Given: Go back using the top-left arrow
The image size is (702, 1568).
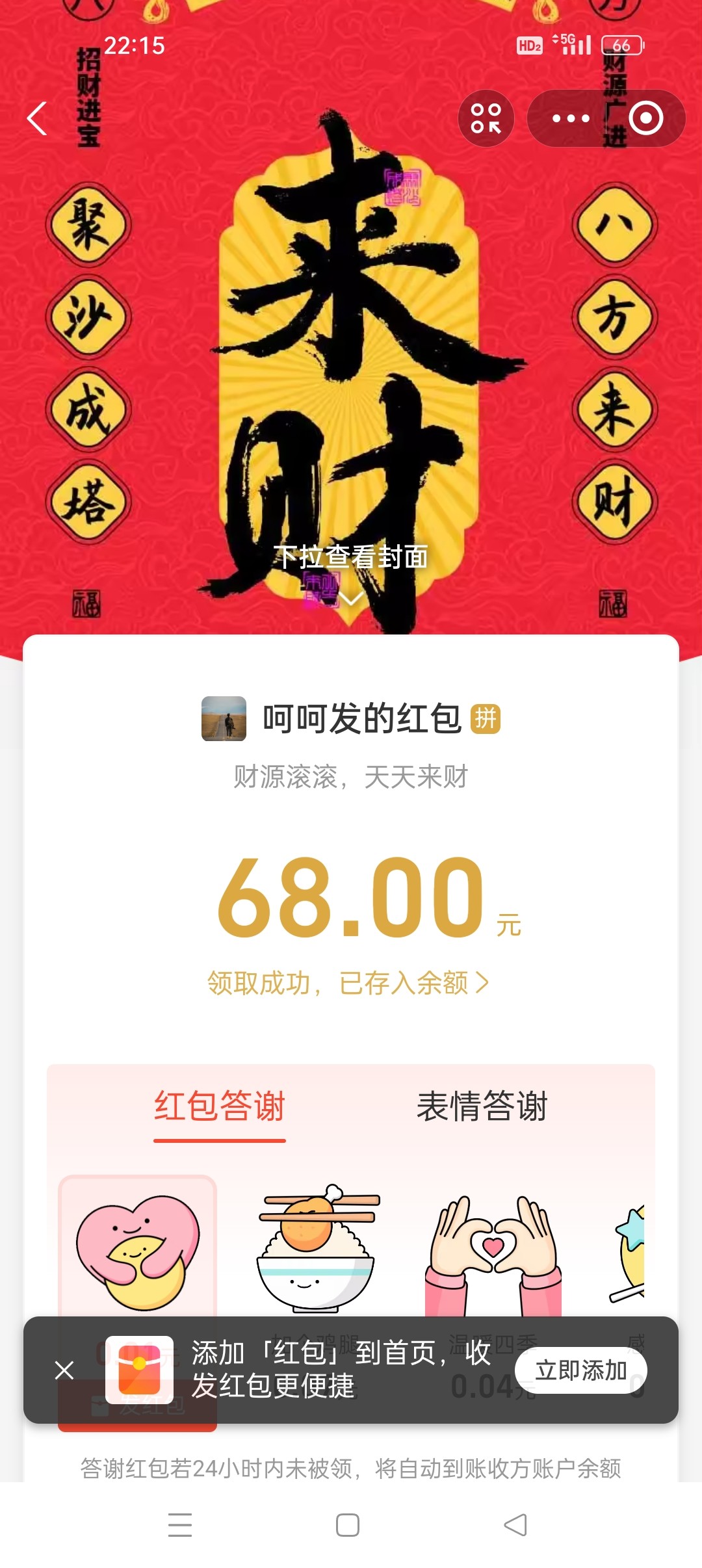Looking at the screenshot, I should click(x=38, y=118).
